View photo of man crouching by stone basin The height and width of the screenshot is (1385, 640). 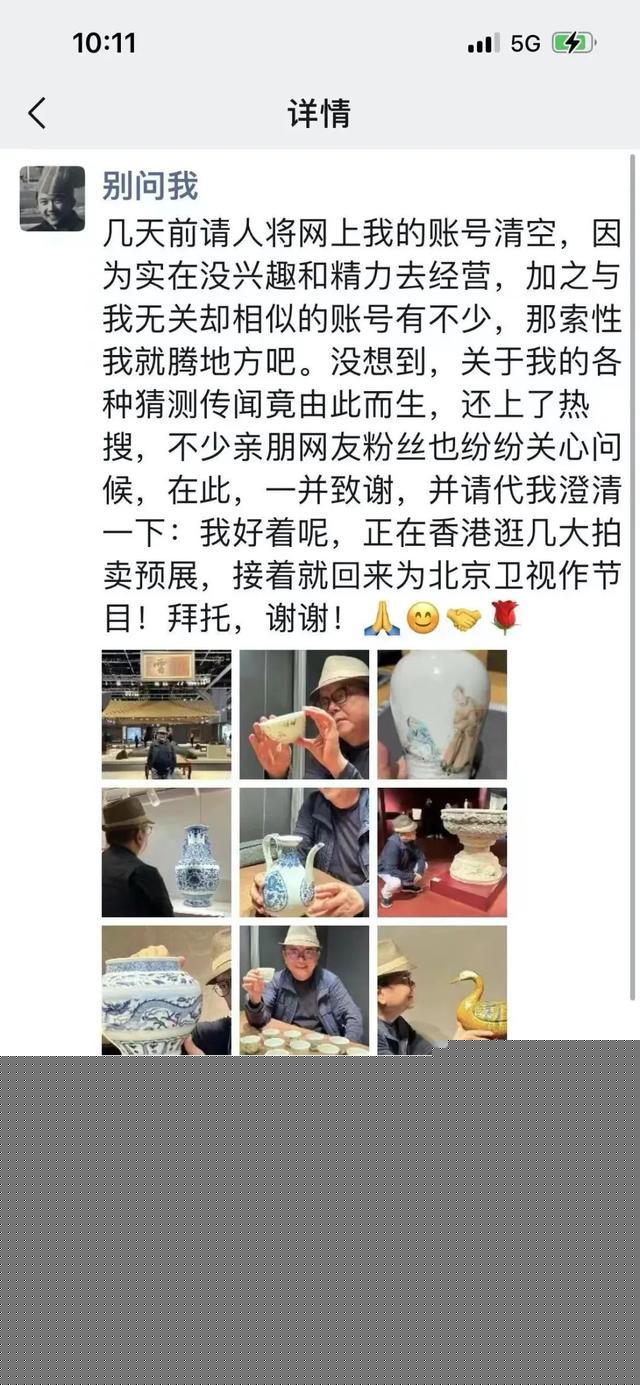click(x=441, y=852)
